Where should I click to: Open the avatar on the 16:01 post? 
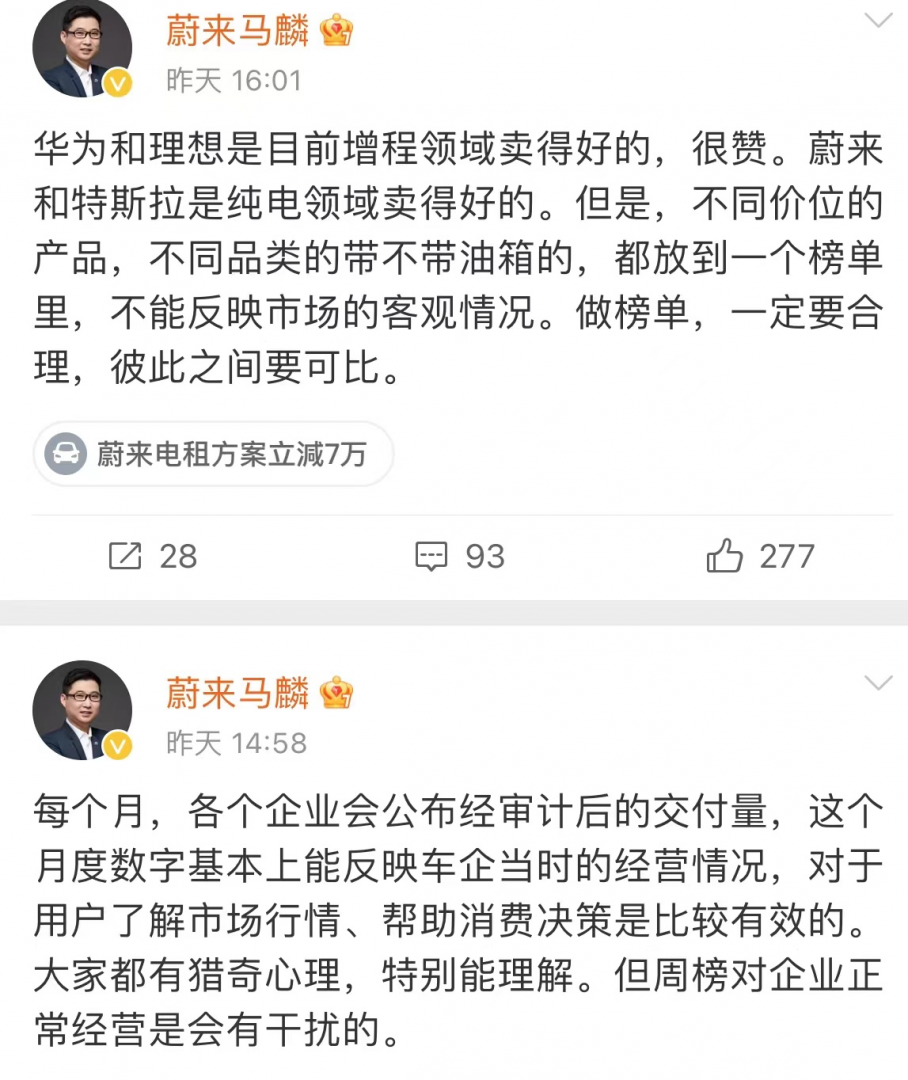point(82,48)
